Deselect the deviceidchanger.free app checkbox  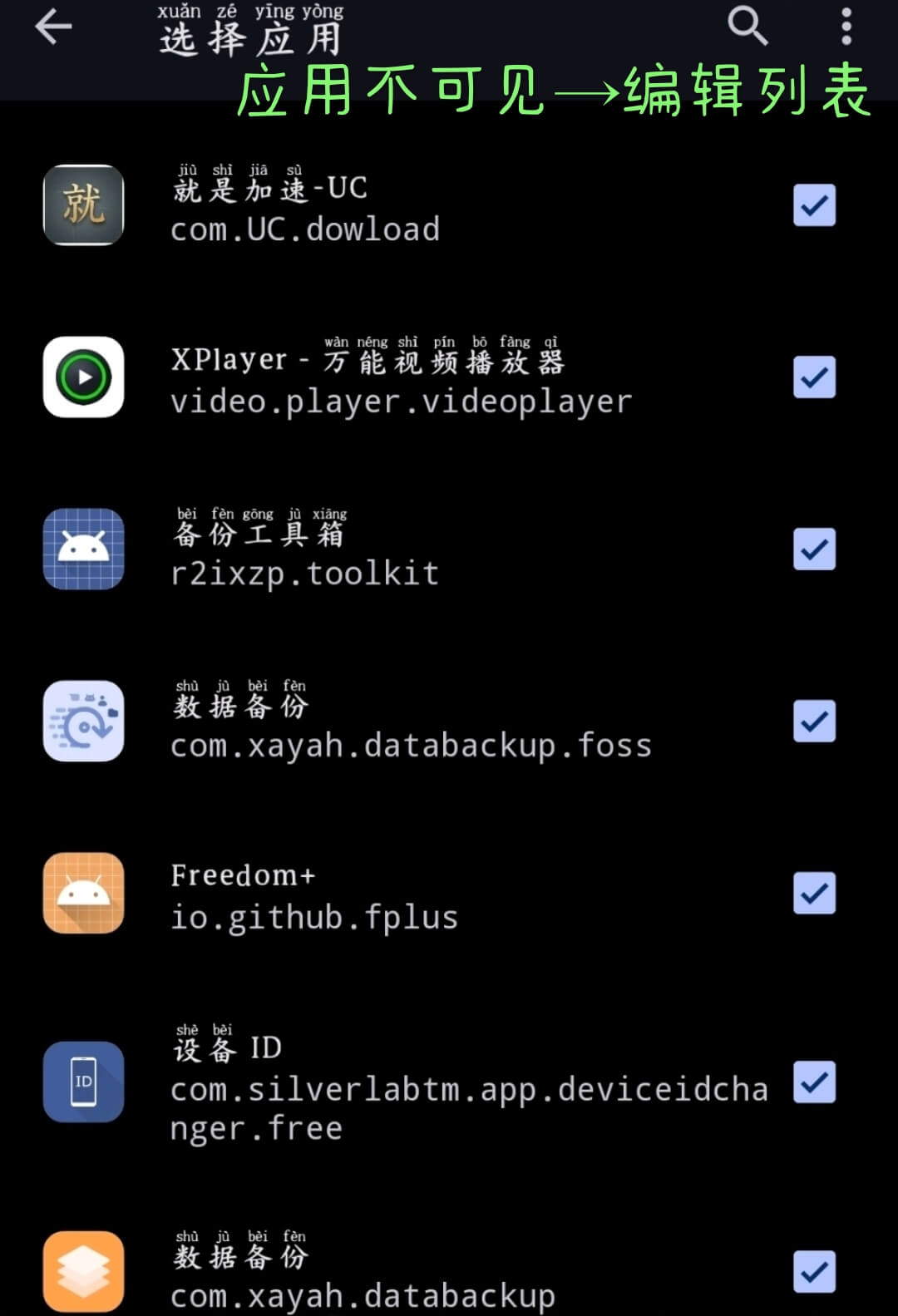coord(814,1082)
